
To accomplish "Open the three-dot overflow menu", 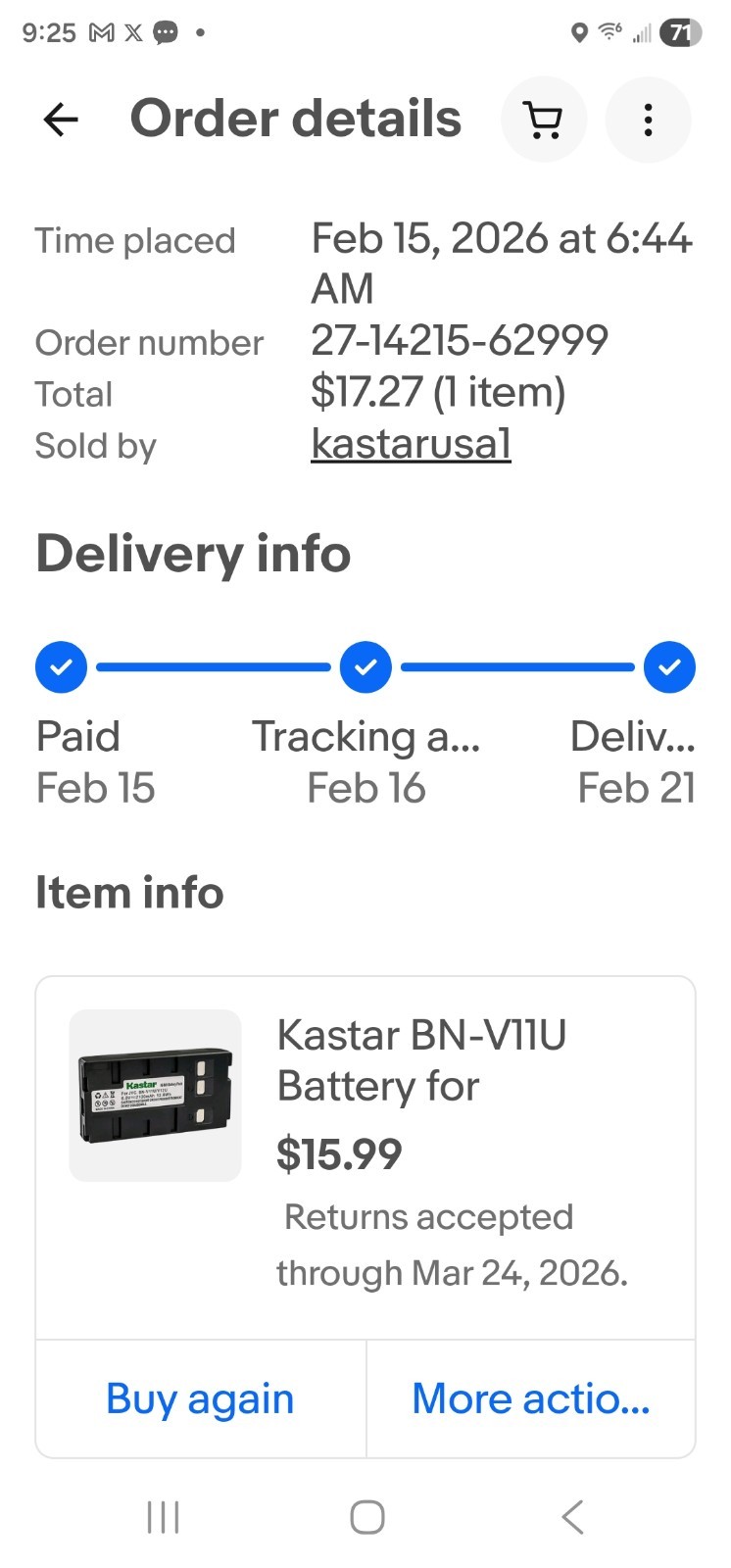I will (x=648, y=120).
